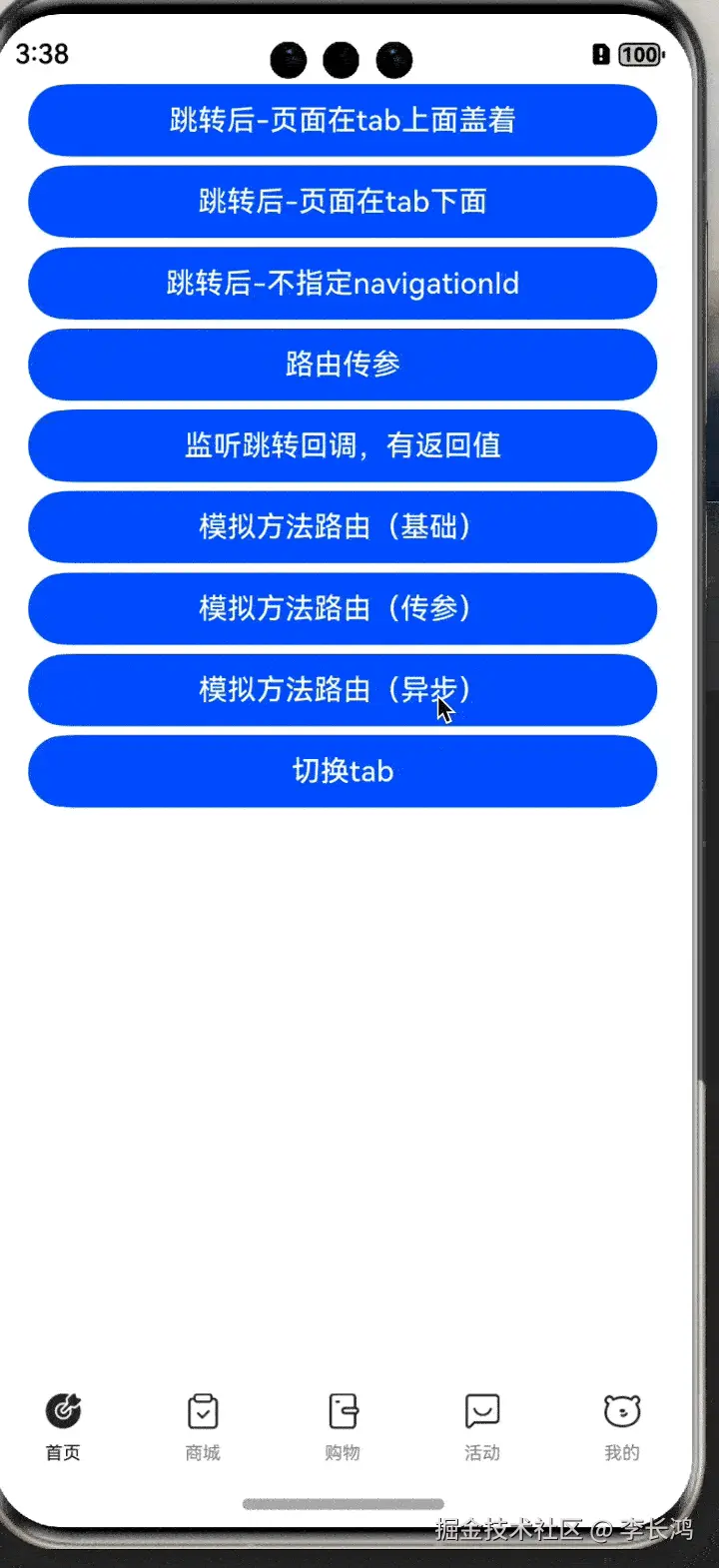This screenshot has height=1568, width=719.
Task: Switch to the 活动 tab
Action: pyautogui.click(x=482, y=1426)
